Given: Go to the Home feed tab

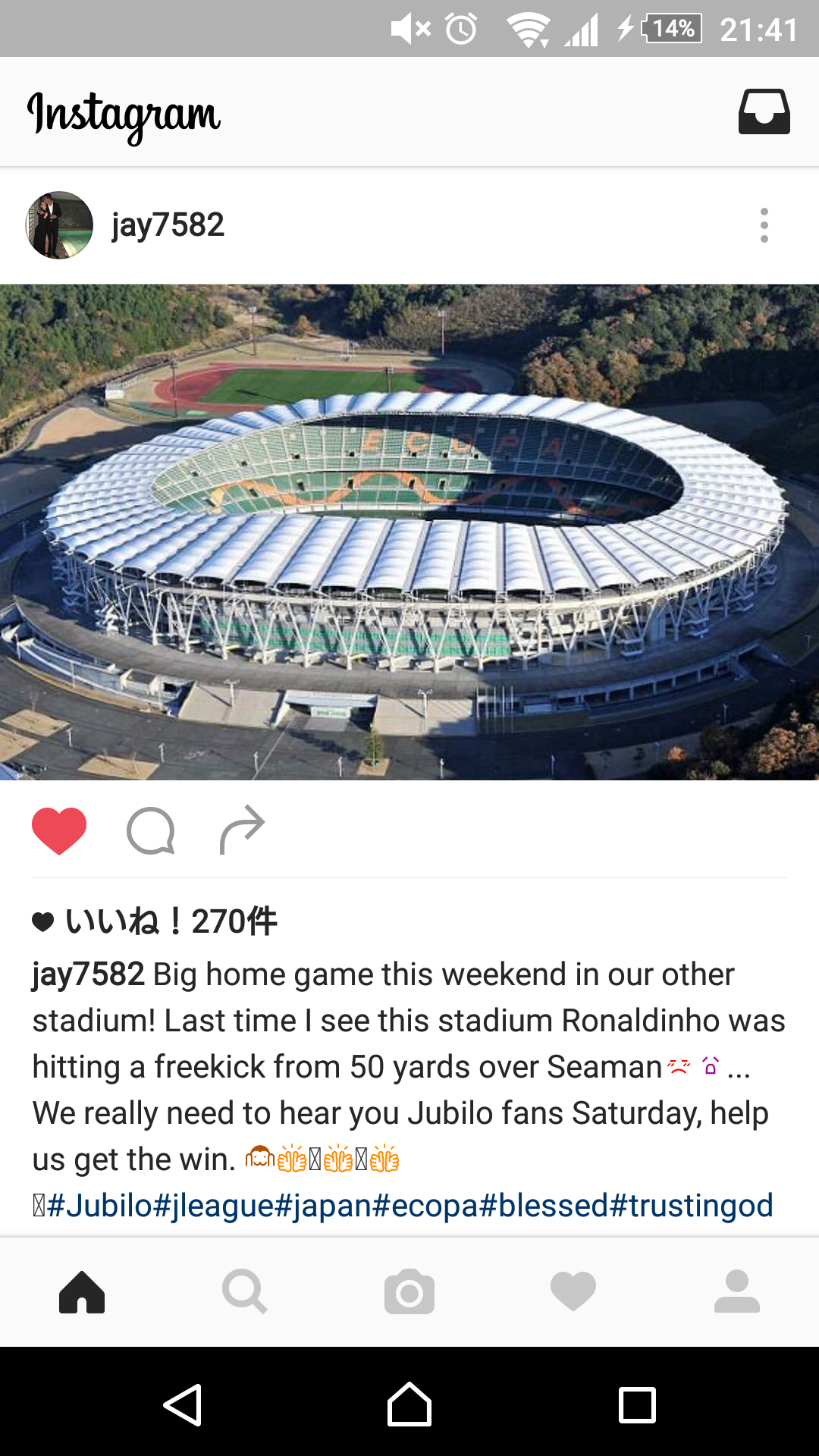Looking at the screenshot, I should 82,1291.
